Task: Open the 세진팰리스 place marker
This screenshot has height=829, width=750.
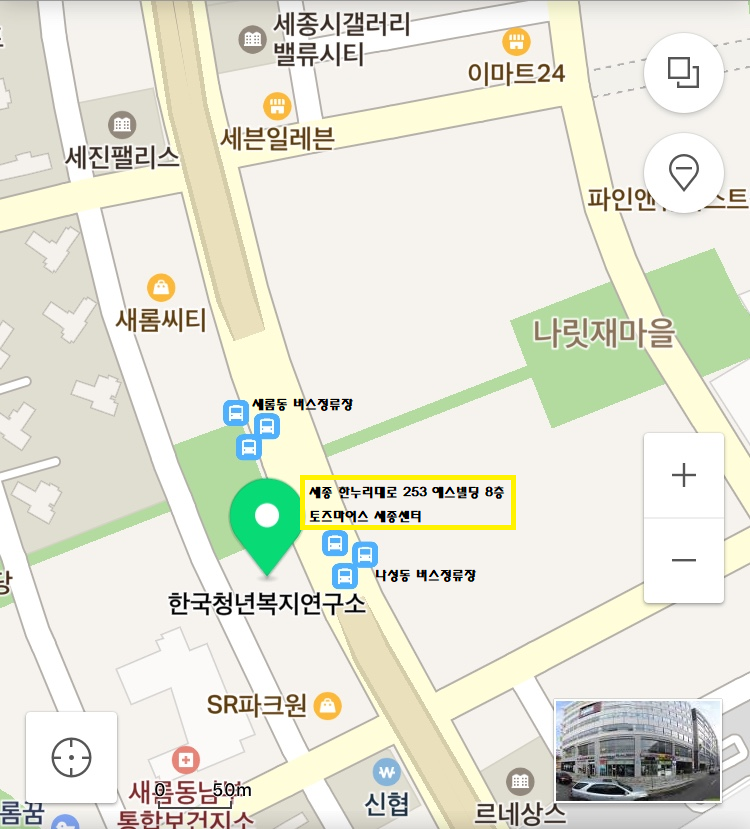Action: pos(122,125)
